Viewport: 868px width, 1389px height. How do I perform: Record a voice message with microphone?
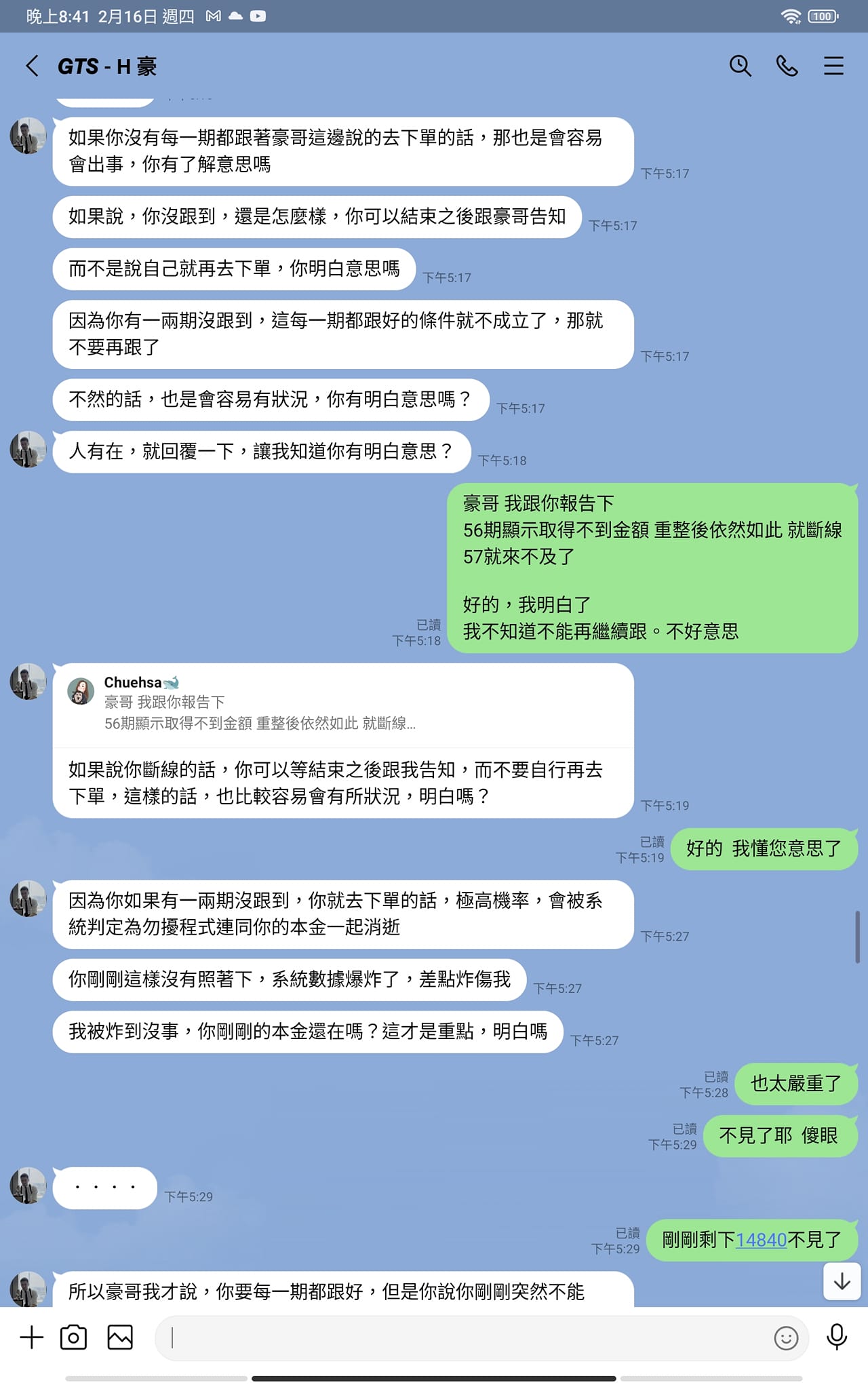pos(837,1336)
